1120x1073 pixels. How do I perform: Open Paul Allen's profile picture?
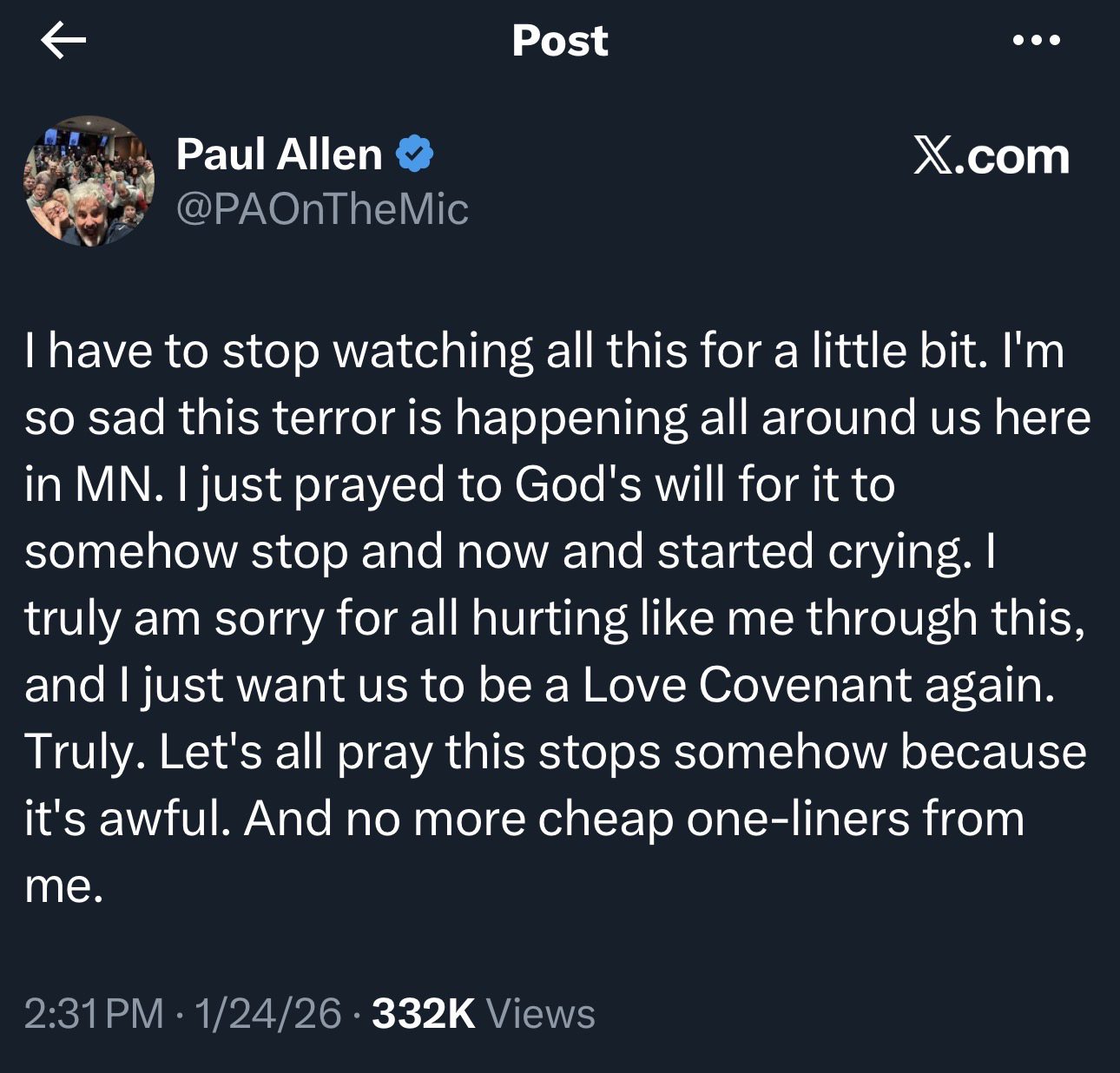pyautogui.click(x=89, y=181)
